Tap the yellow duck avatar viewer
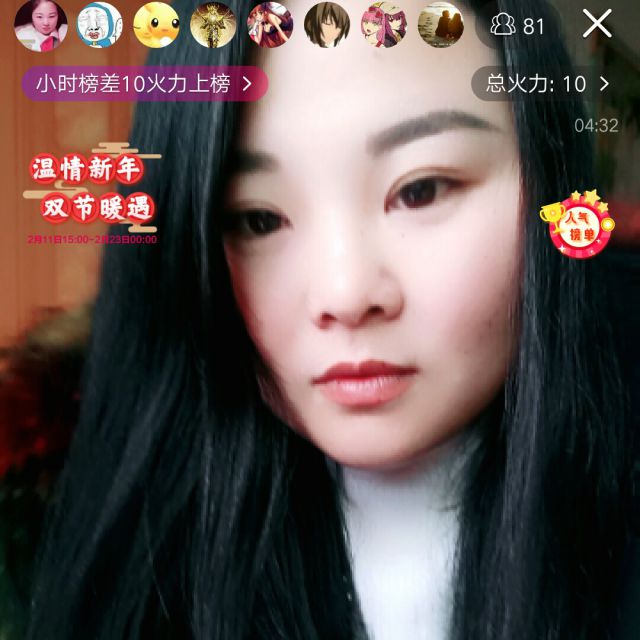The height and width of the screenshot is (640, 640). 156,24
